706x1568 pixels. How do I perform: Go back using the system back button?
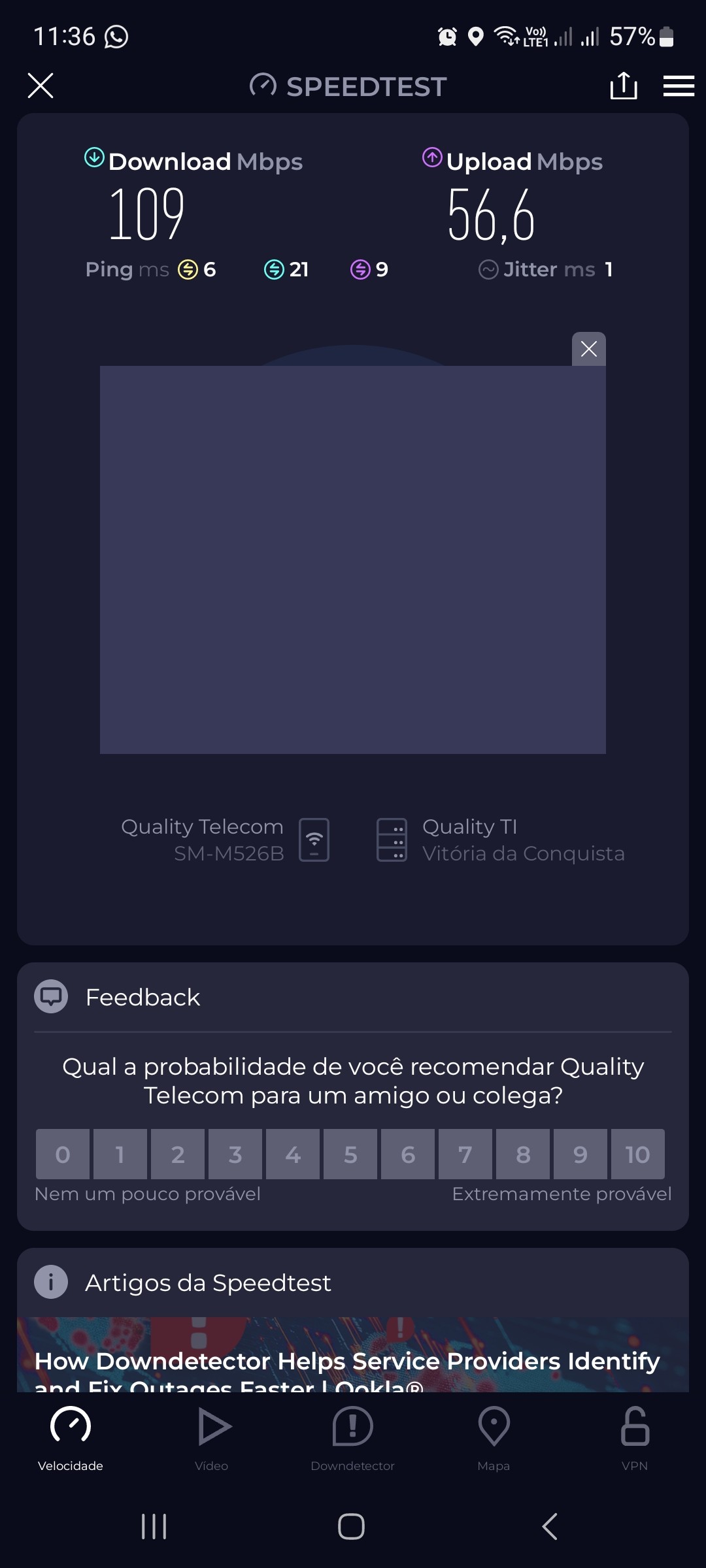[x=550, y=1526]
